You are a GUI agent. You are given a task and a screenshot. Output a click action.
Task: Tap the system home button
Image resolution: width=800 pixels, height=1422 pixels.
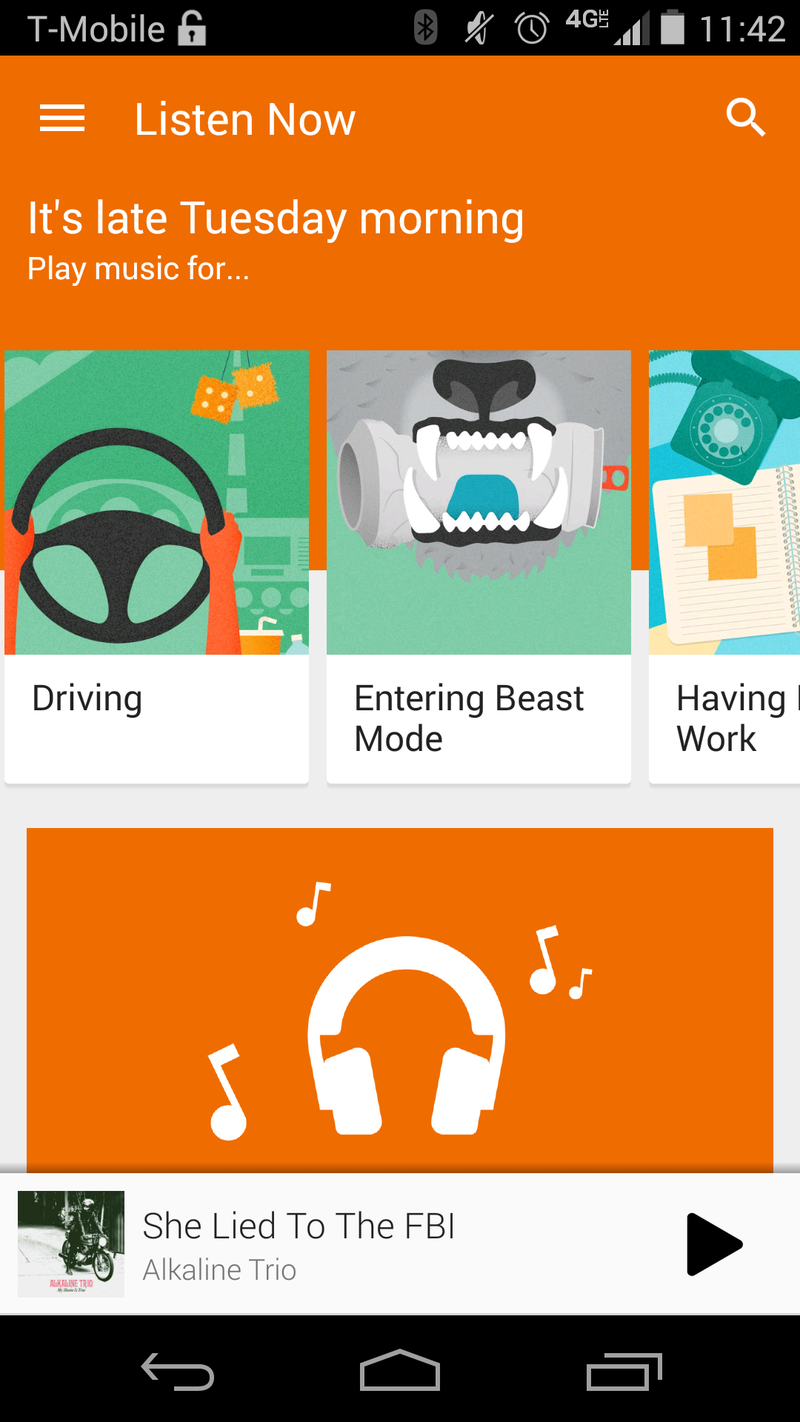coord(400,1371)
